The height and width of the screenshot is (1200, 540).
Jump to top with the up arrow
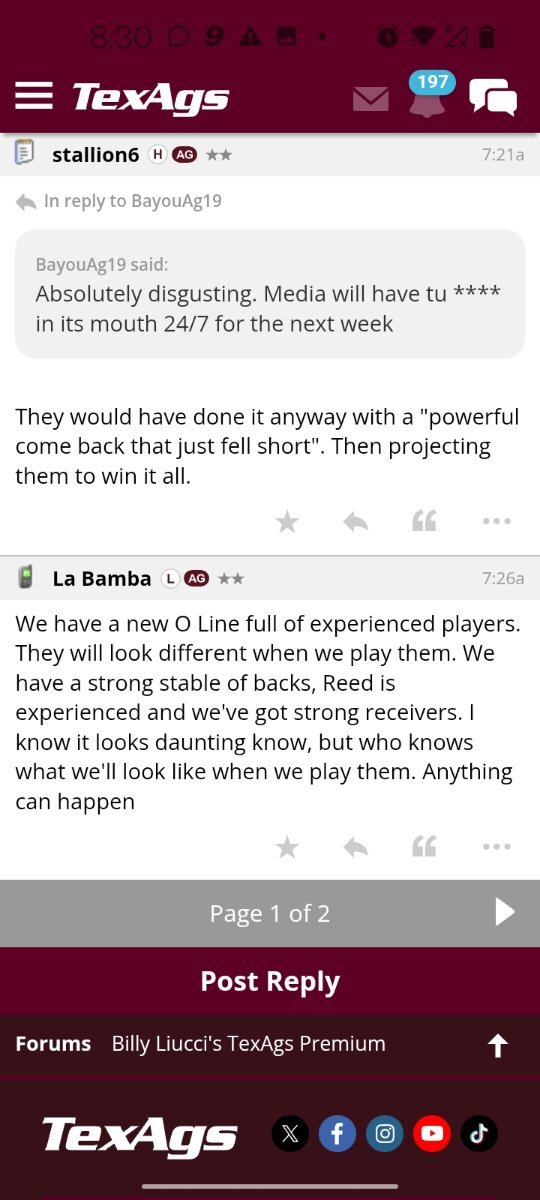(x=498, y=1046)
